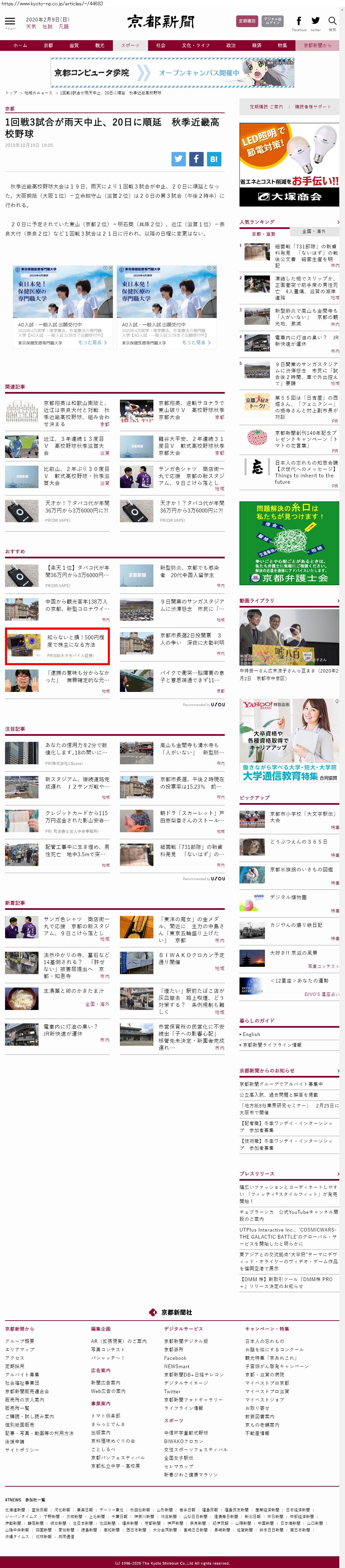
Task: Share article via Hatena Bookmark button
Action: tap(213, 159)
